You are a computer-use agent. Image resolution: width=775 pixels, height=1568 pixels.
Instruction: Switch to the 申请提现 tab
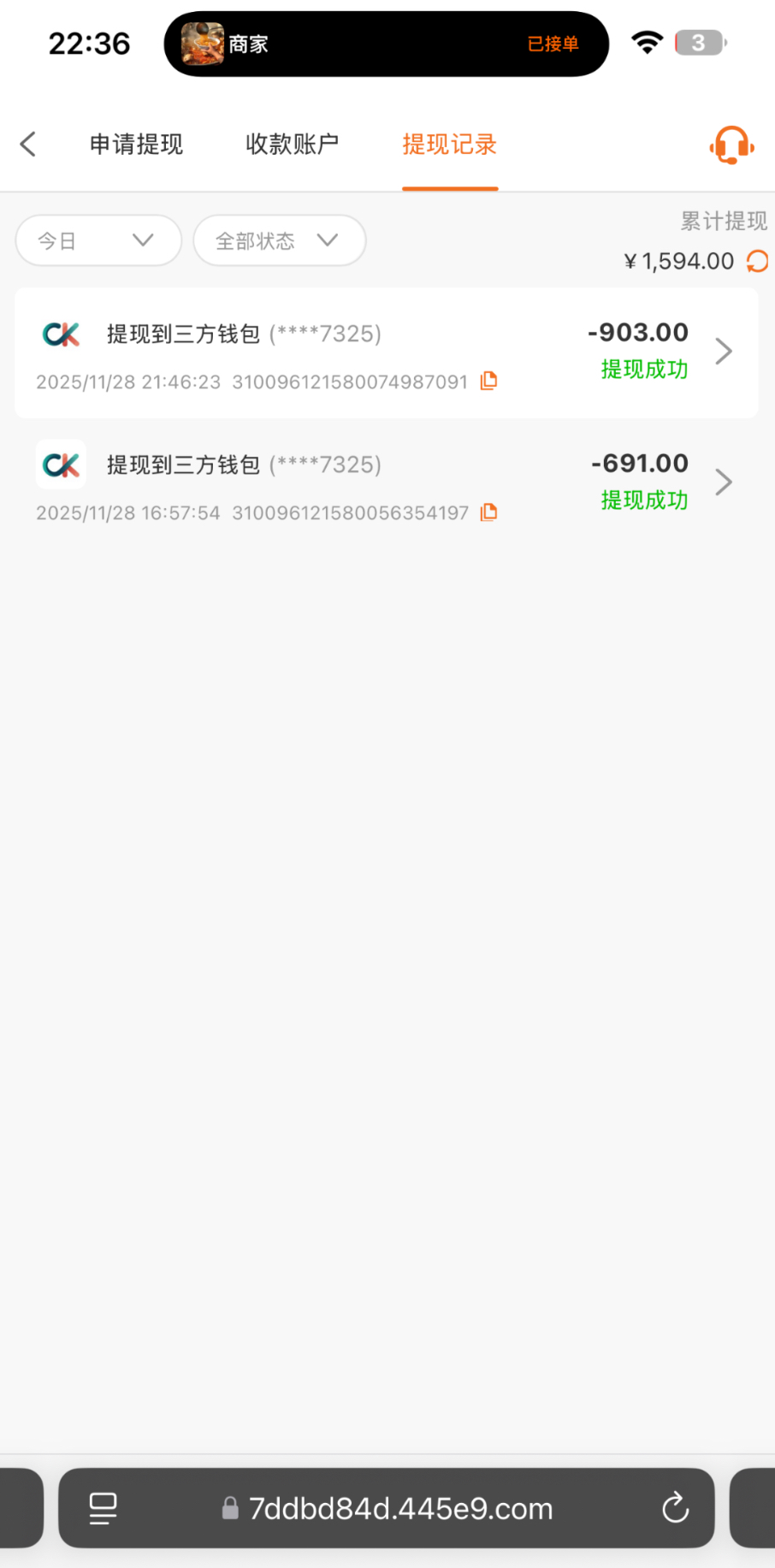136,144
